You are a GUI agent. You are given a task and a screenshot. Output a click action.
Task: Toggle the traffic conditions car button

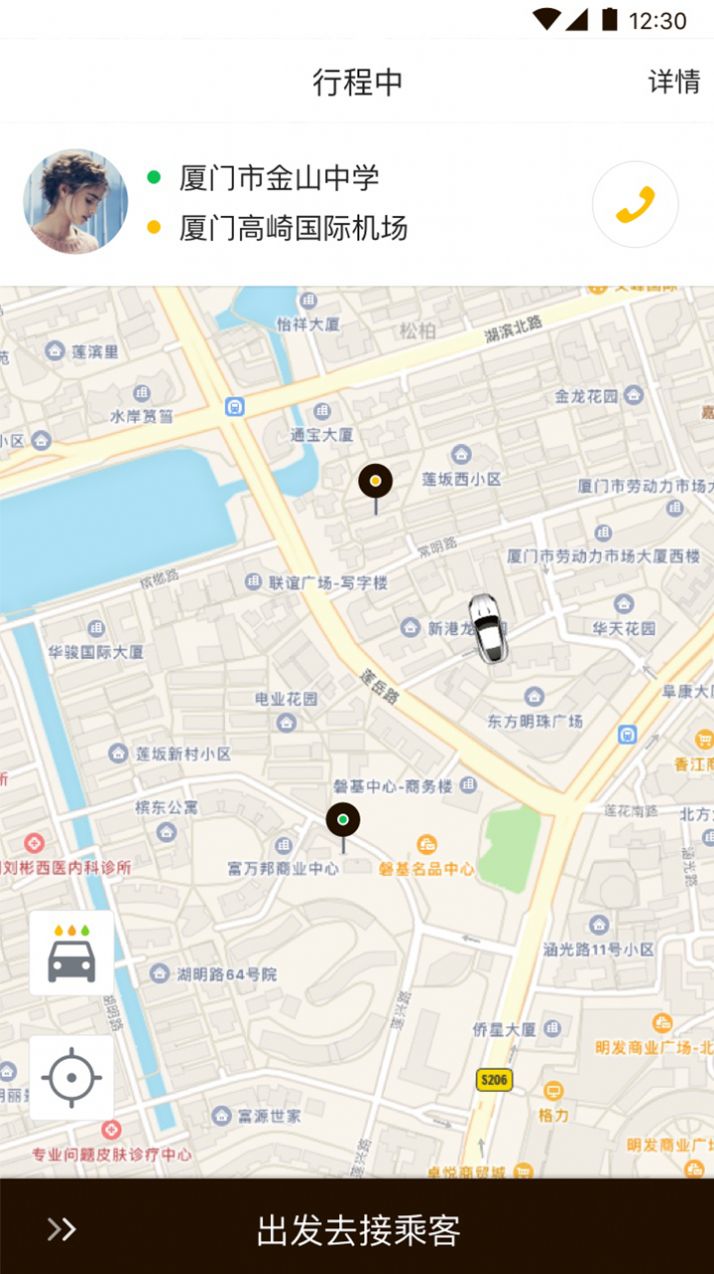click(71, 953)
